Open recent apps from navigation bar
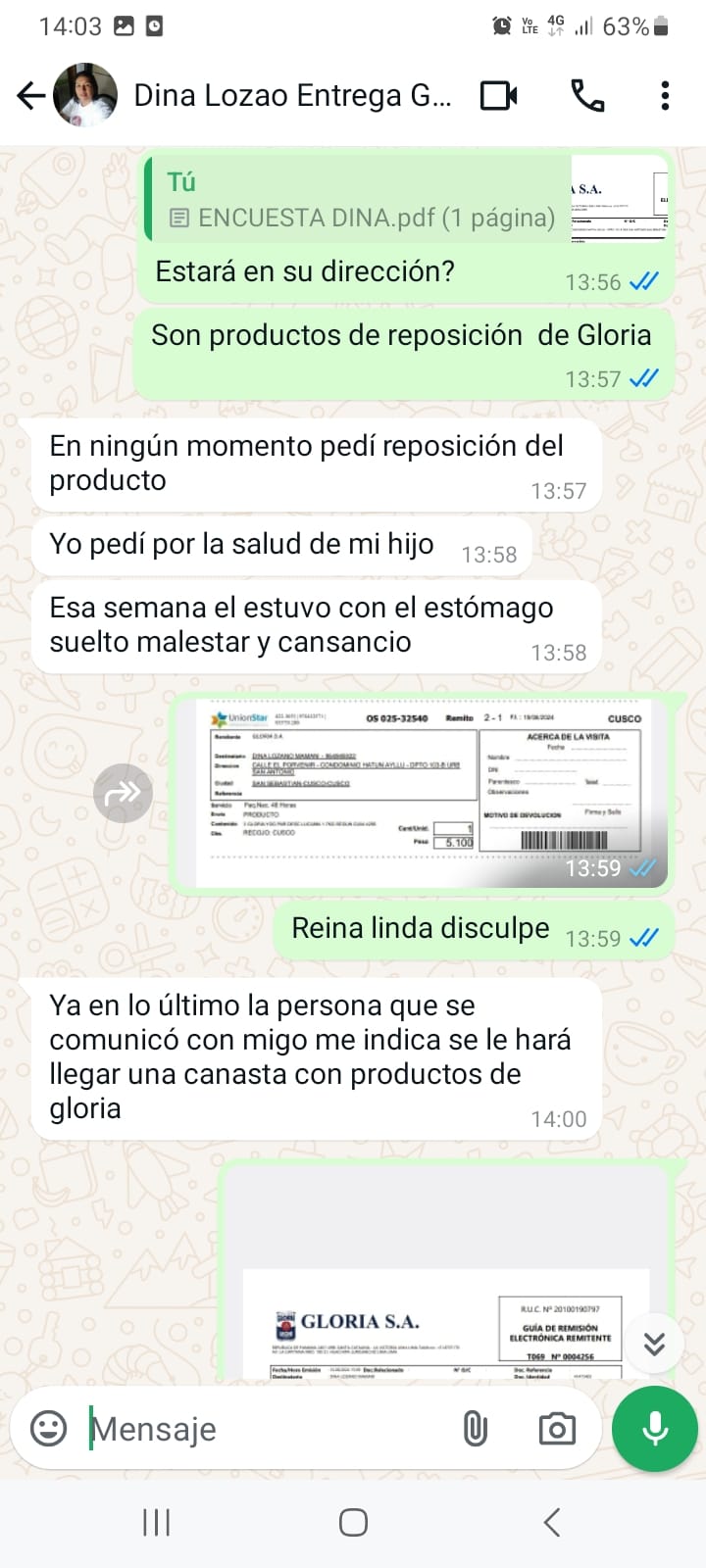Image resolution: width=706 pixels, height=1568 pixels. tap(157, 1522)
